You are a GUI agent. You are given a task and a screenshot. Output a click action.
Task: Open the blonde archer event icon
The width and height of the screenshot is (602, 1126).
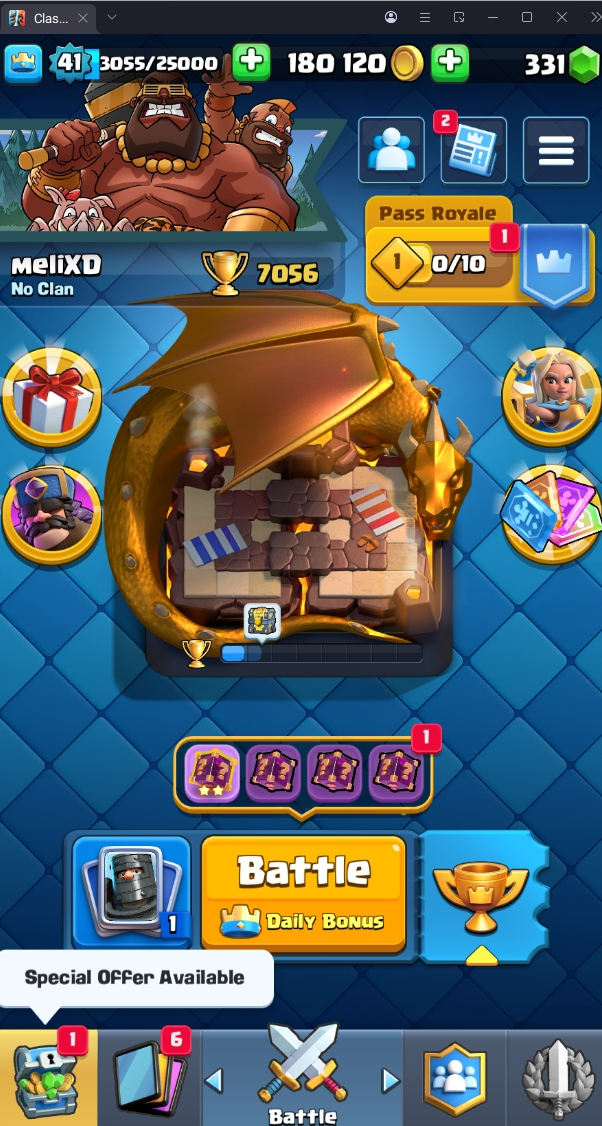[x=551, y=397]
